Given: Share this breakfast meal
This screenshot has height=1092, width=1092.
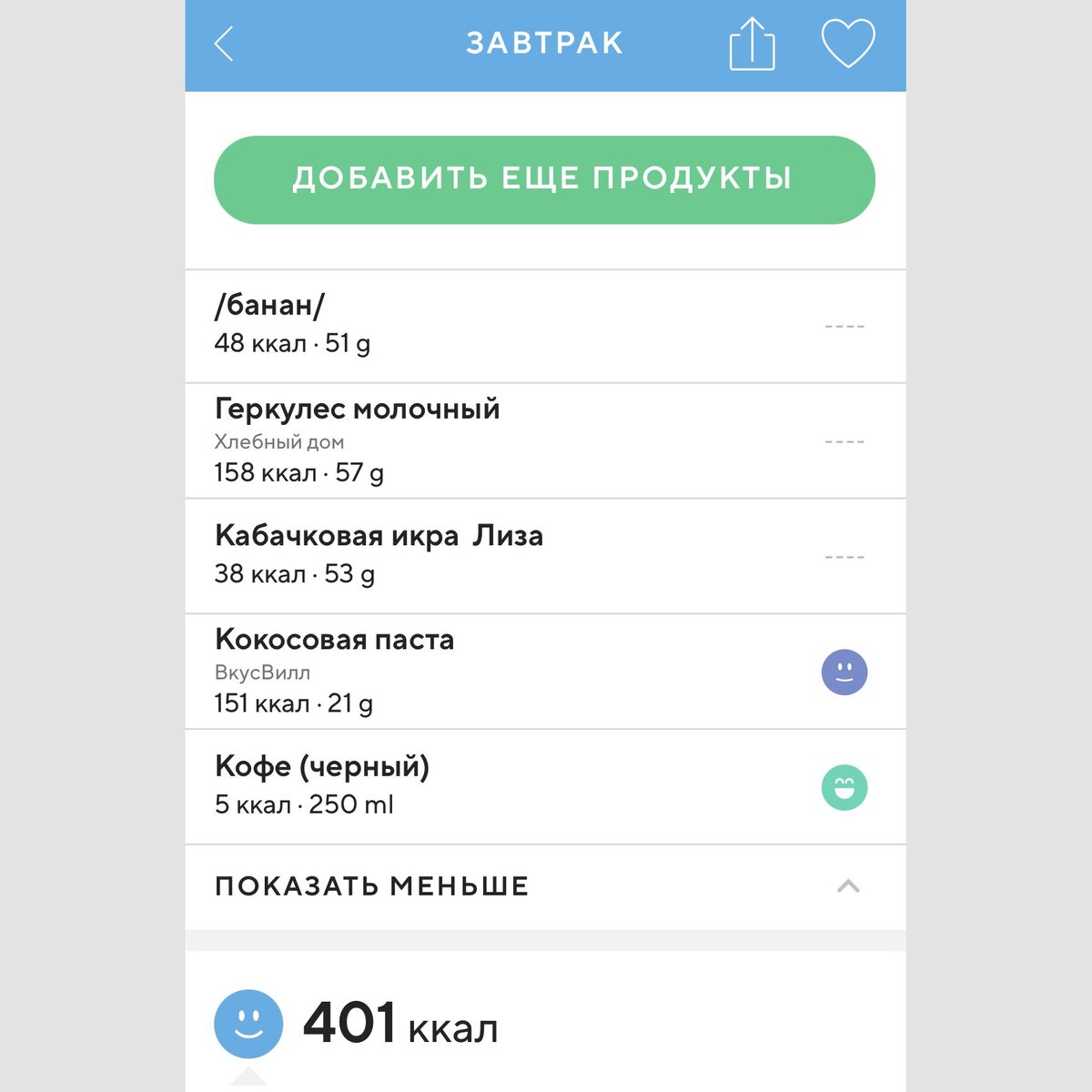Looking at the screenshot, I should tap(752, 45).
